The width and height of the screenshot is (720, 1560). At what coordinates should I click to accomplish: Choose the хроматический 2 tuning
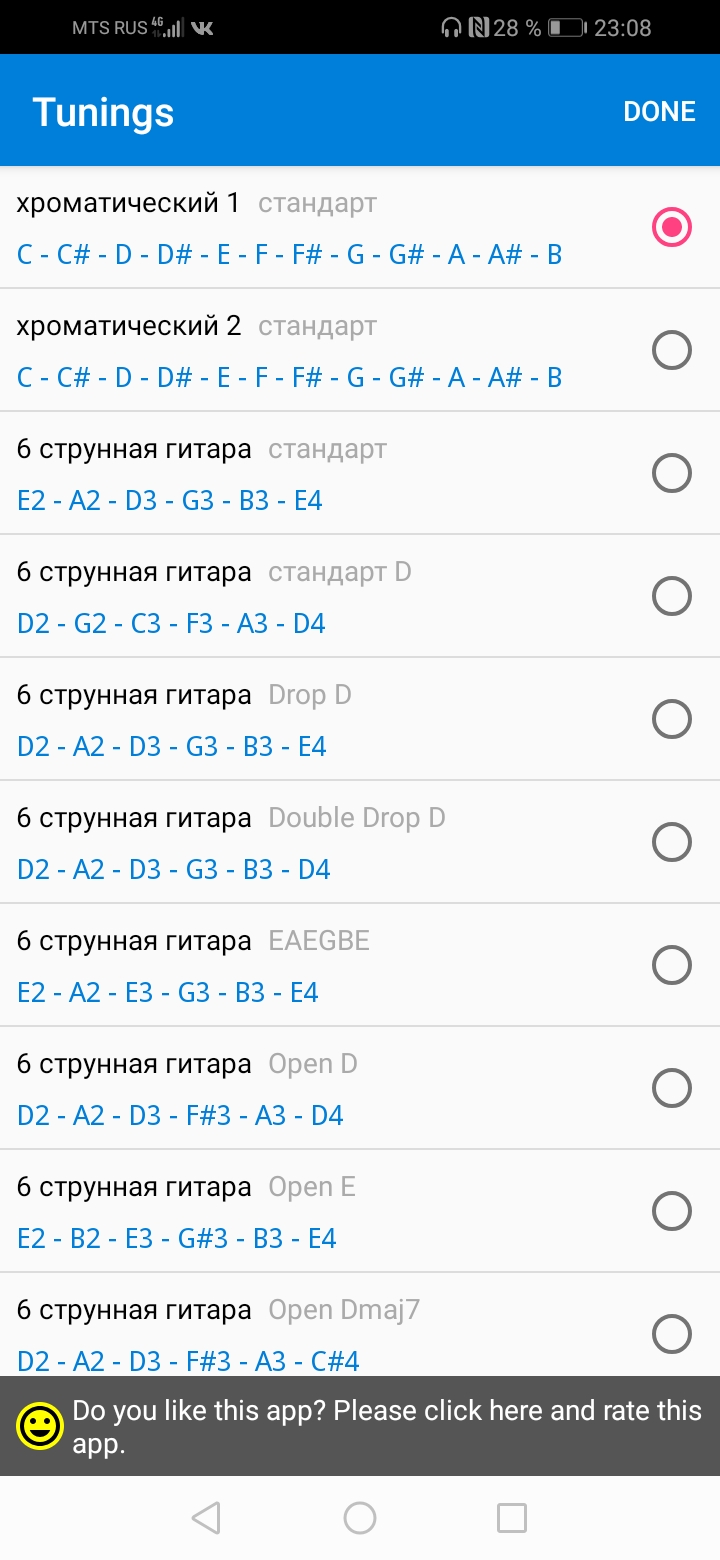(360, 350)
